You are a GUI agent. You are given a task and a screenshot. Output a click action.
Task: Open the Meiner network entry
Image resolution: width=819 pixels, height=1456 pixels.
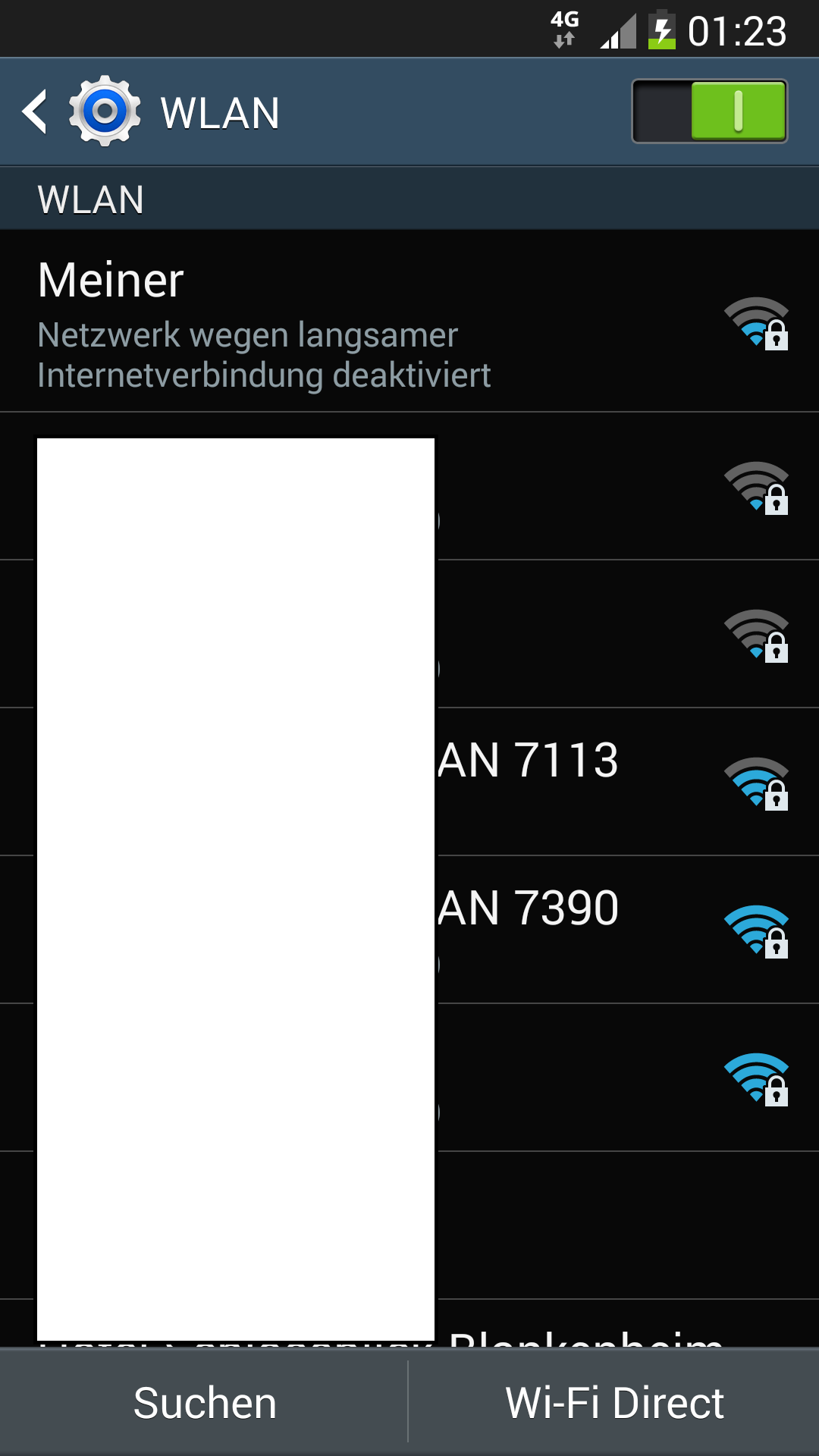coord(409,322)
